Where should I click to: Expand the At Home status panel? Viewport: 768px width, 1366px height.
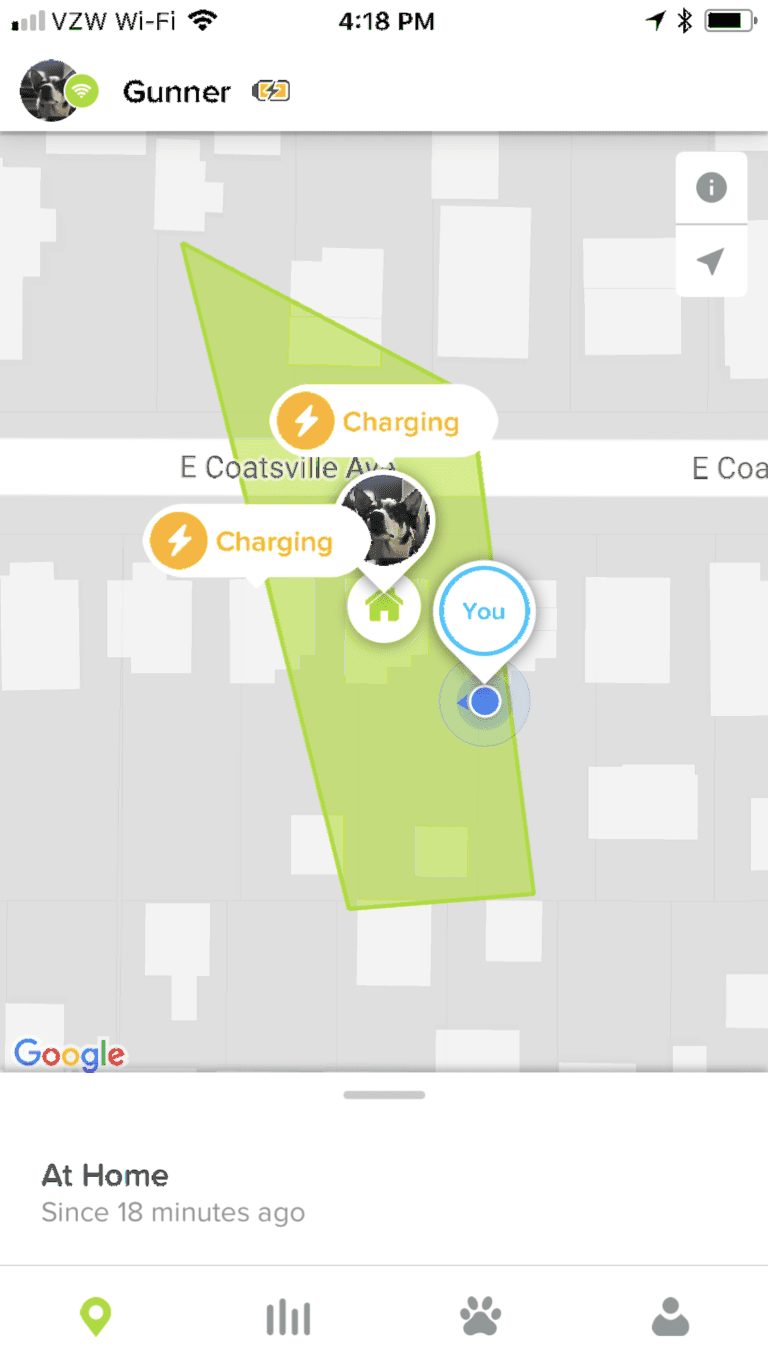click(384, 1095)
